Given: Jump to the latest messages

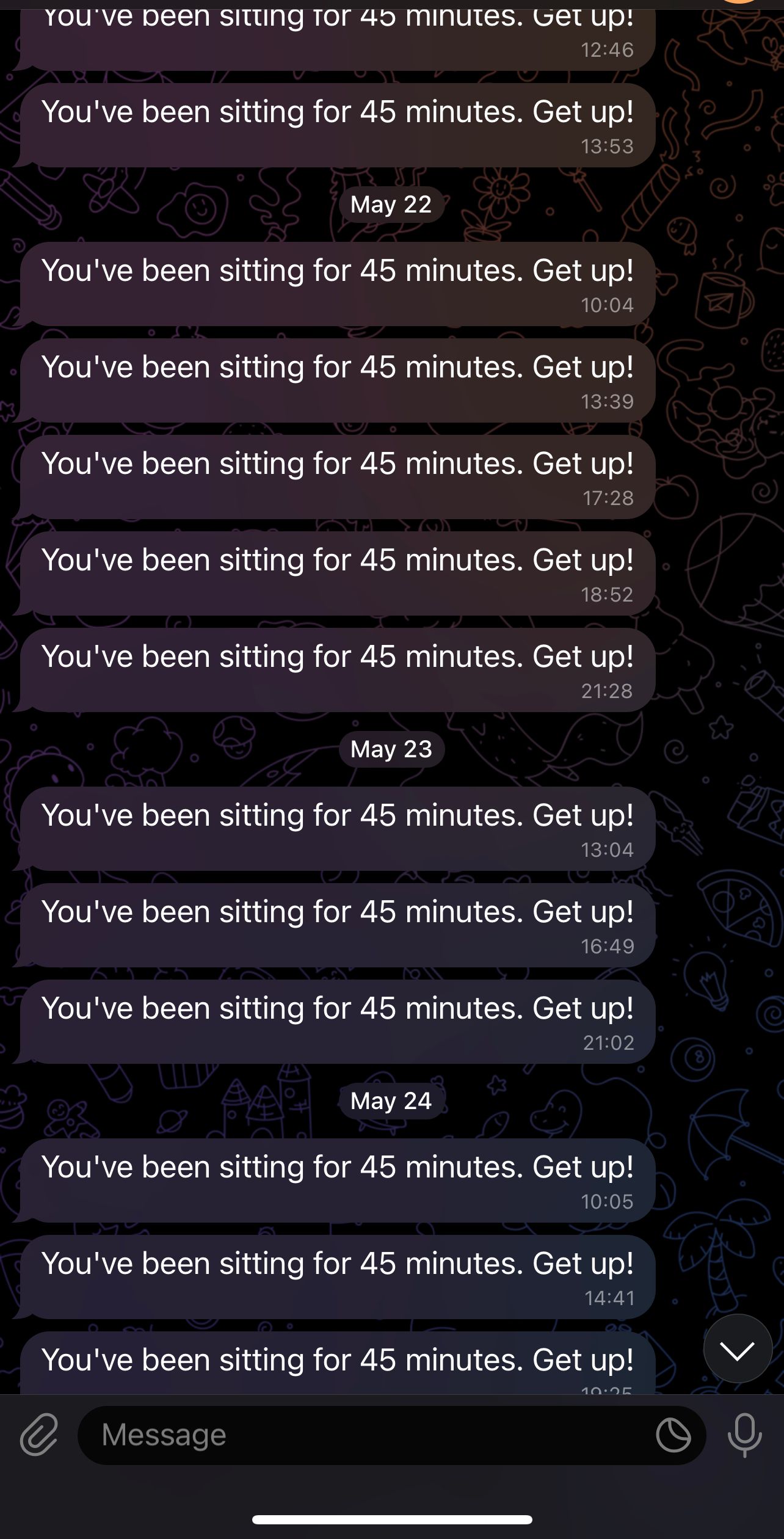Looking at the screenshot, I should [x=738, y=1350].
